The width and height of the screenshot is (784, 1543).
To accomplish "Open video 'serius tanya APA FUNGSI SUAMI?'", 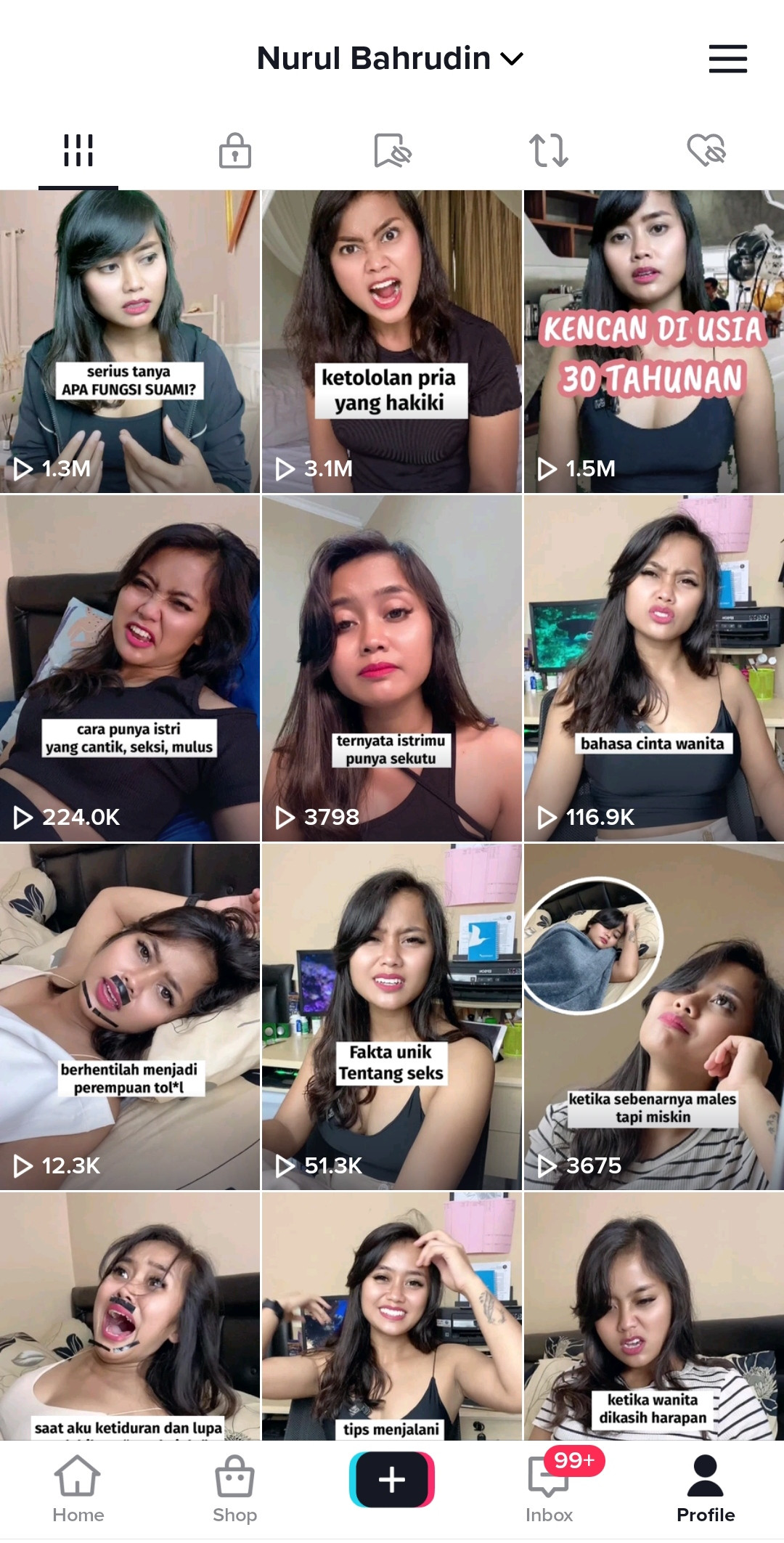I will 129,341.
